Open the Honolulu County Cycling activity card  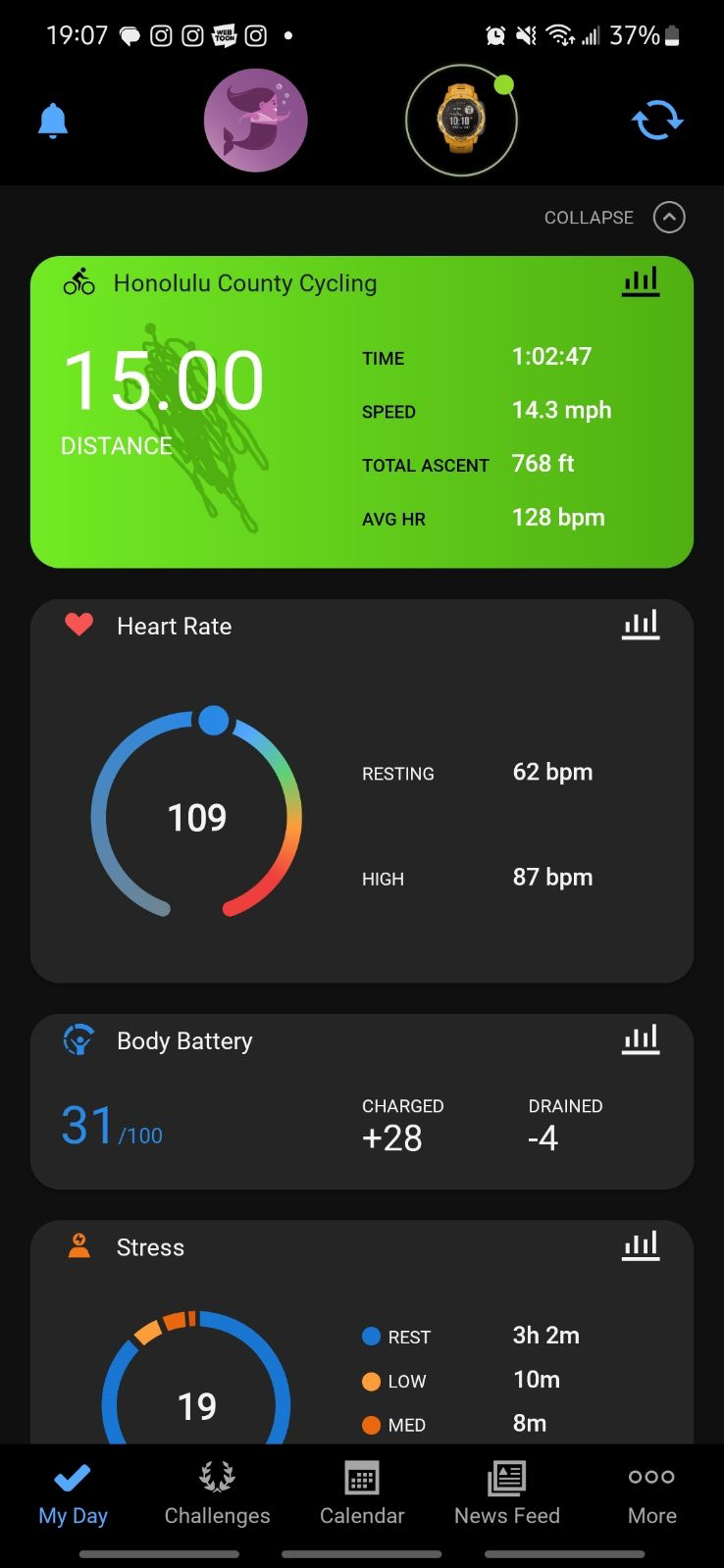(x=362, y=412)
